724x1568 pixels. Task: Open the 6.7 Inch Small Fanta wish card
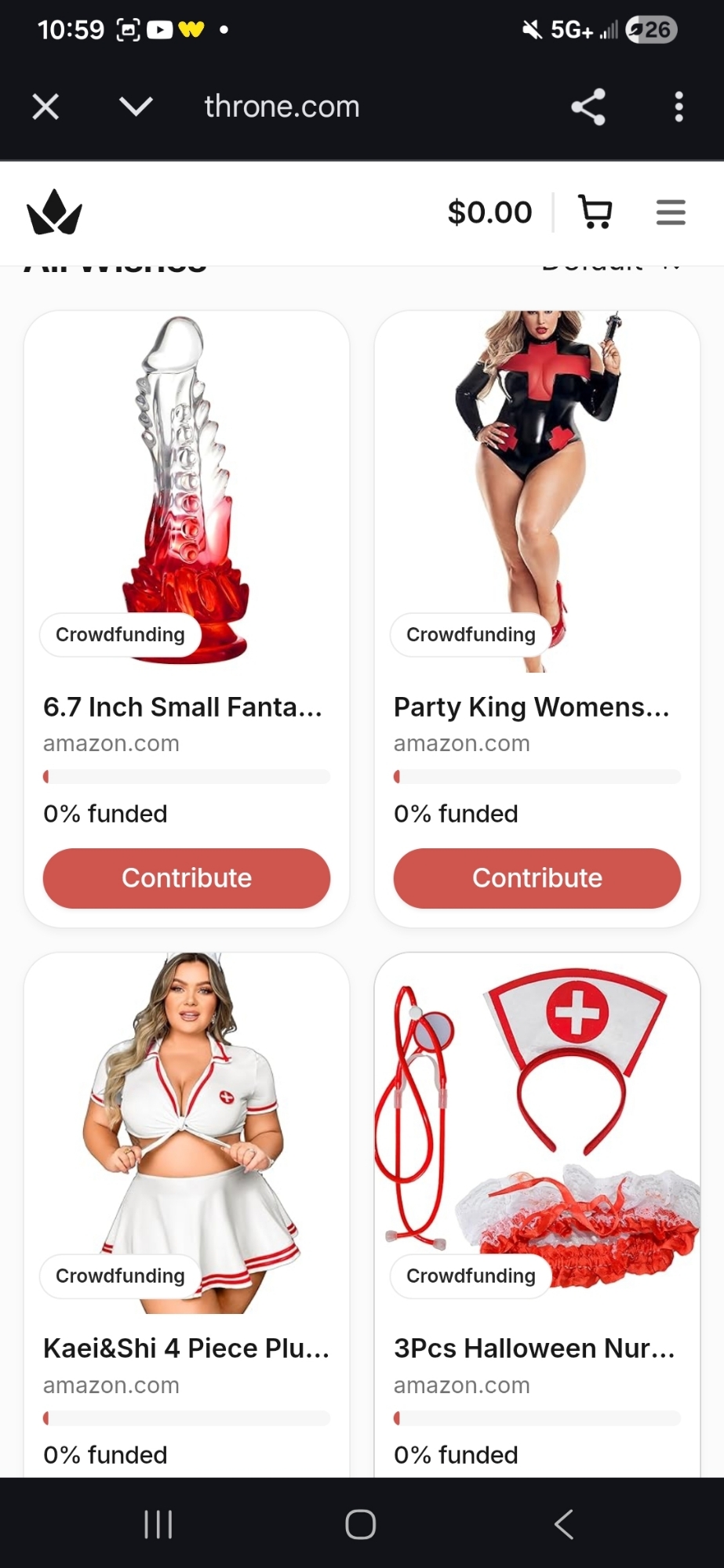[182, 707]
